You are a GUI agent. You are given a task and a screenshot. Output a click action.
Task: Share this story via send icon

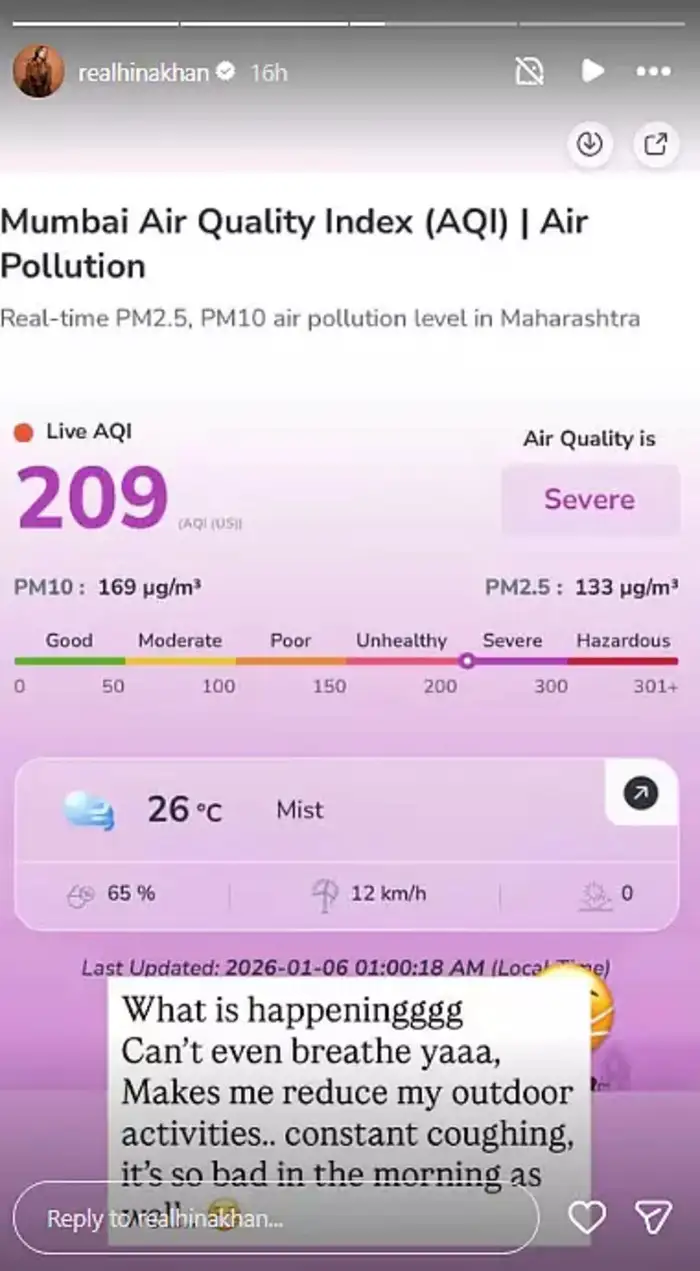[x=653, y=1217]
